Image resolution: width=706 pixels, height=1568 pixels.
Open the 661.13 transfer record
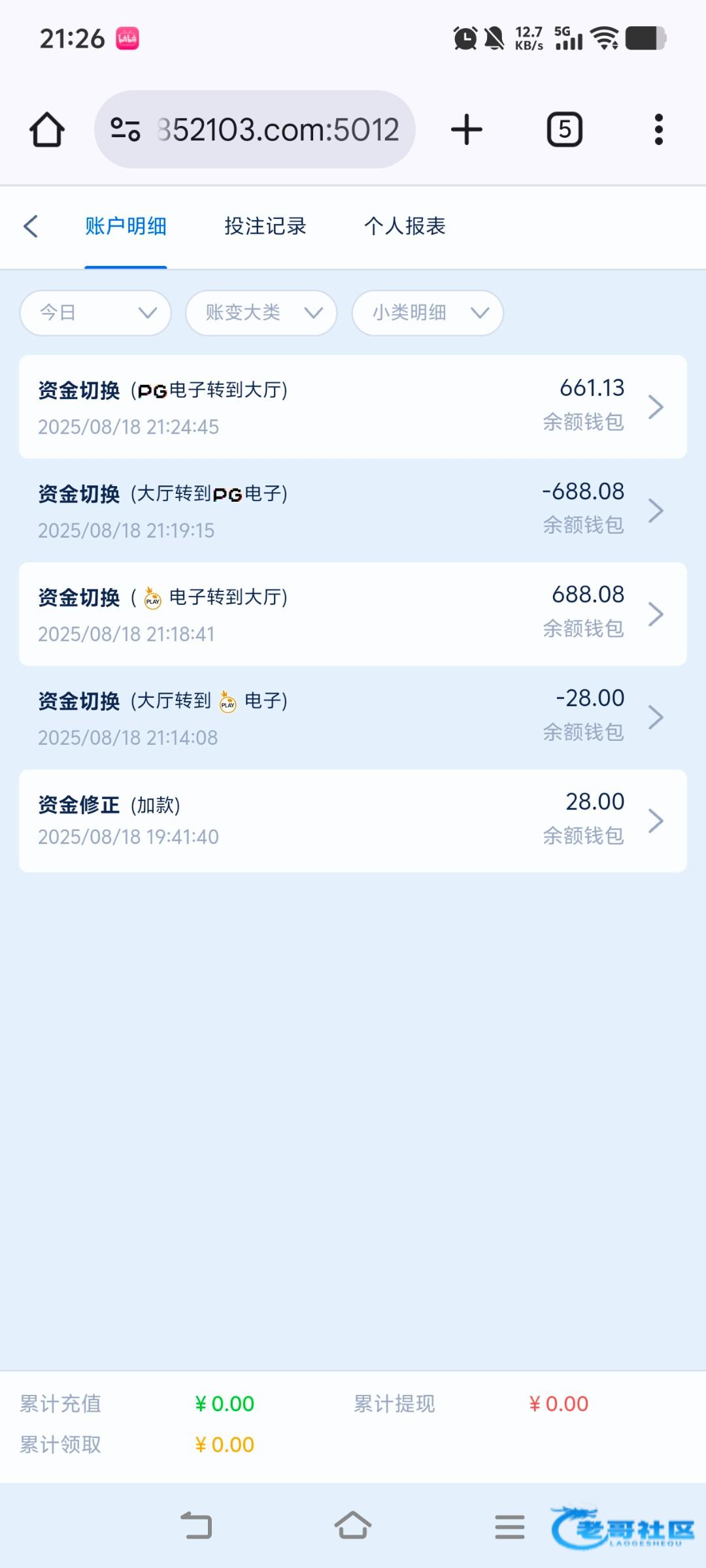click(x=353, y=406)
